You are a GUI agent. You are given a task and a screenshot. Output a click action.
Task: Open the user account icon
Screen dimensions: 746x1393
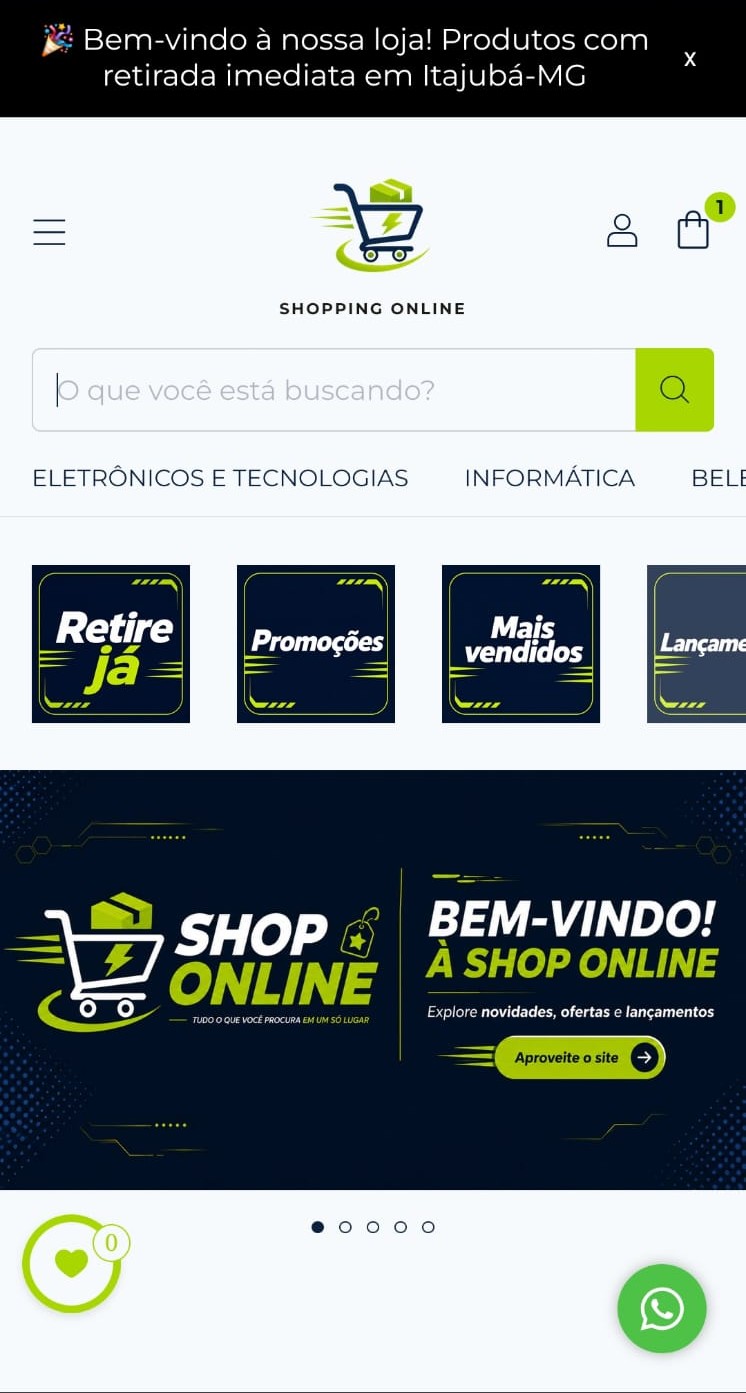click(x=622, y=231)
